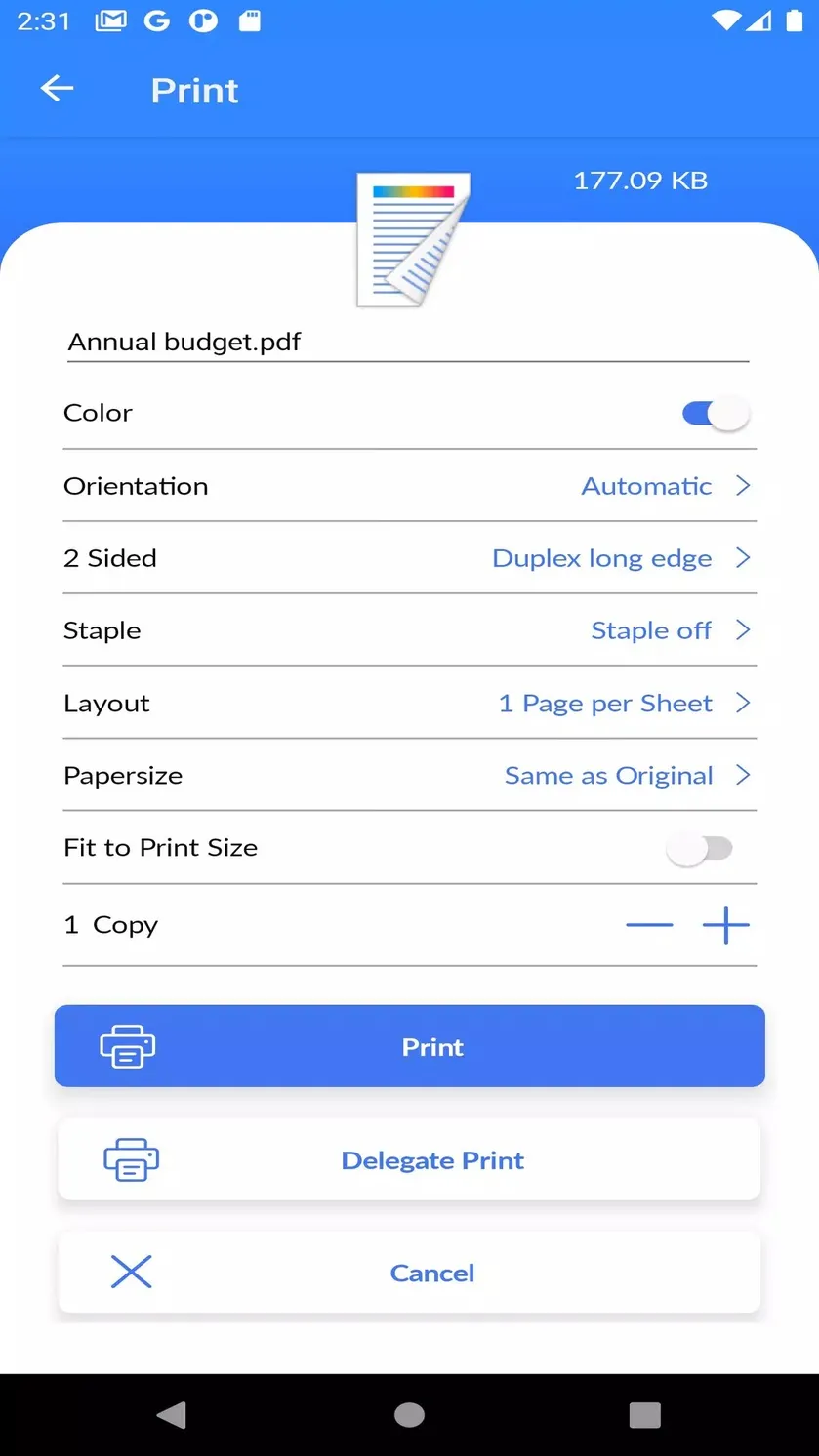Open the Orientation setting
819x1456 pixels.
pyautogui.click(x=409, y=486)
